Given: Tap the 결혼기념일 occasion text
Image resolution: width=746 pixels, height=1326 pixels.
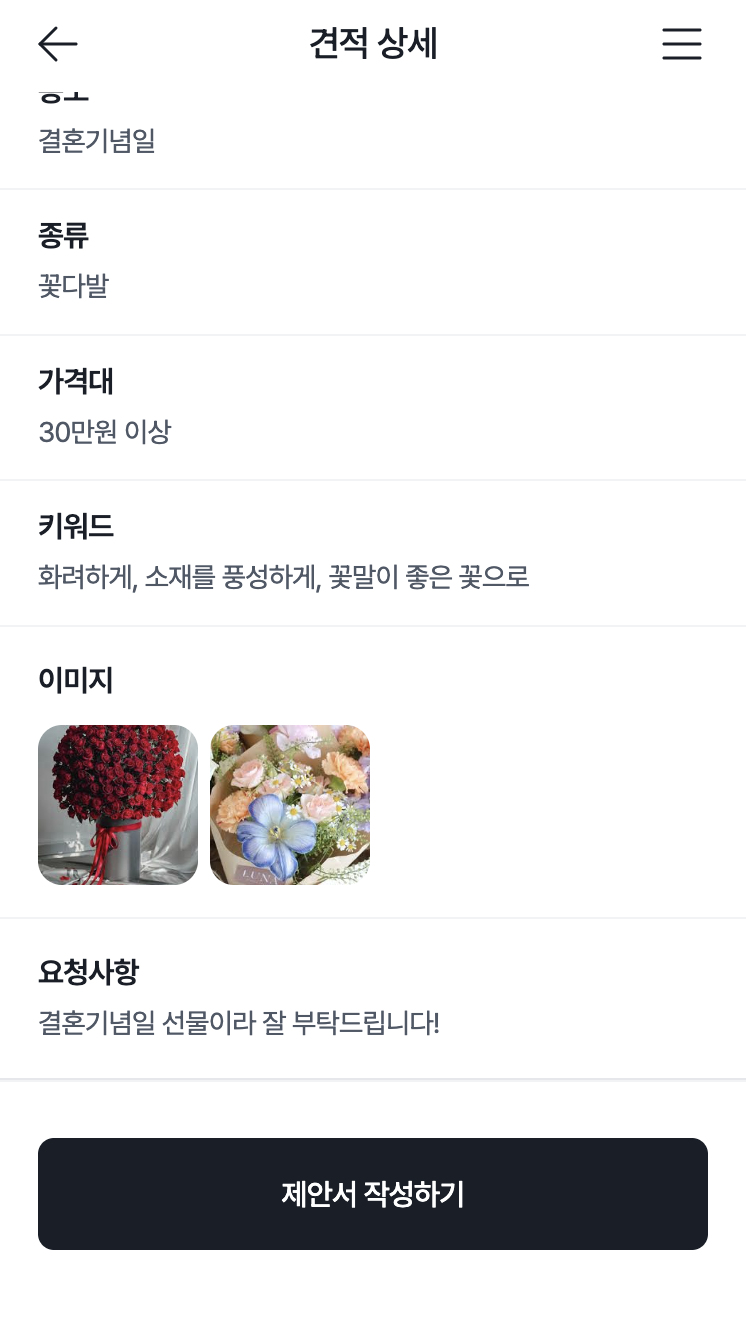Looking at the screenshot, I should pos(96,141).
